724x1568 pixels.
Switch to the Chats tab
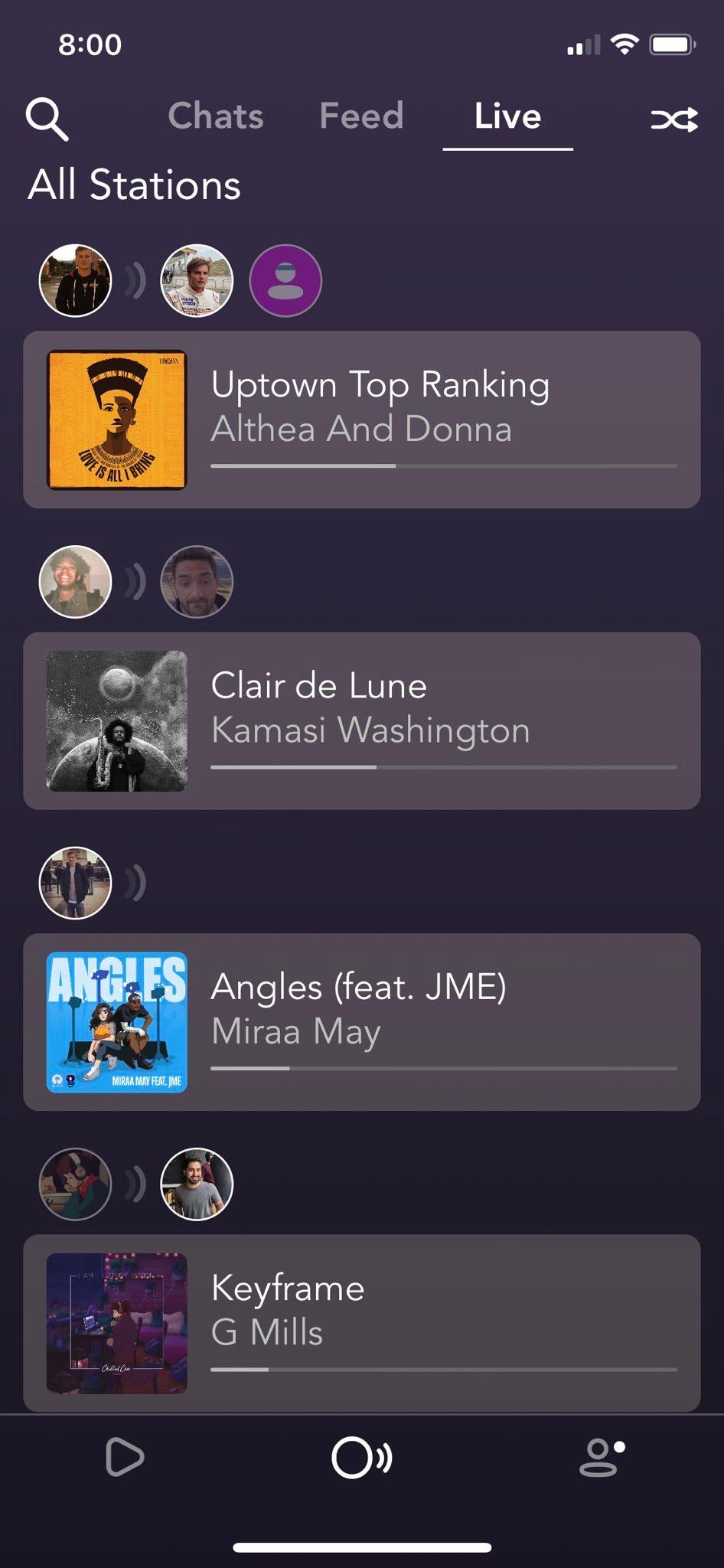(x=215, y=116)
